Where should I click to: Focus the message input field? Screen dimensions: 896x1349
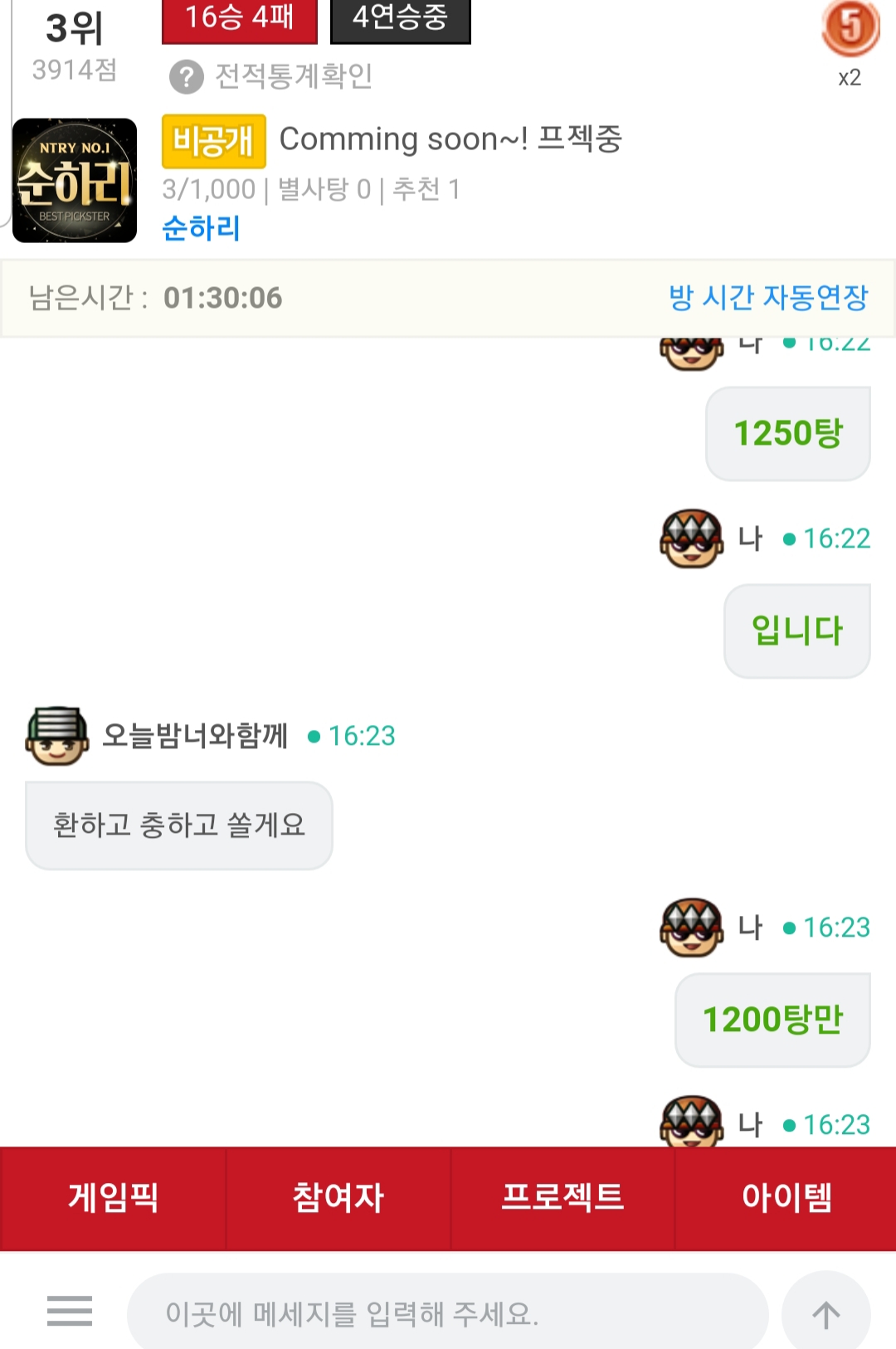point(448,1313)
